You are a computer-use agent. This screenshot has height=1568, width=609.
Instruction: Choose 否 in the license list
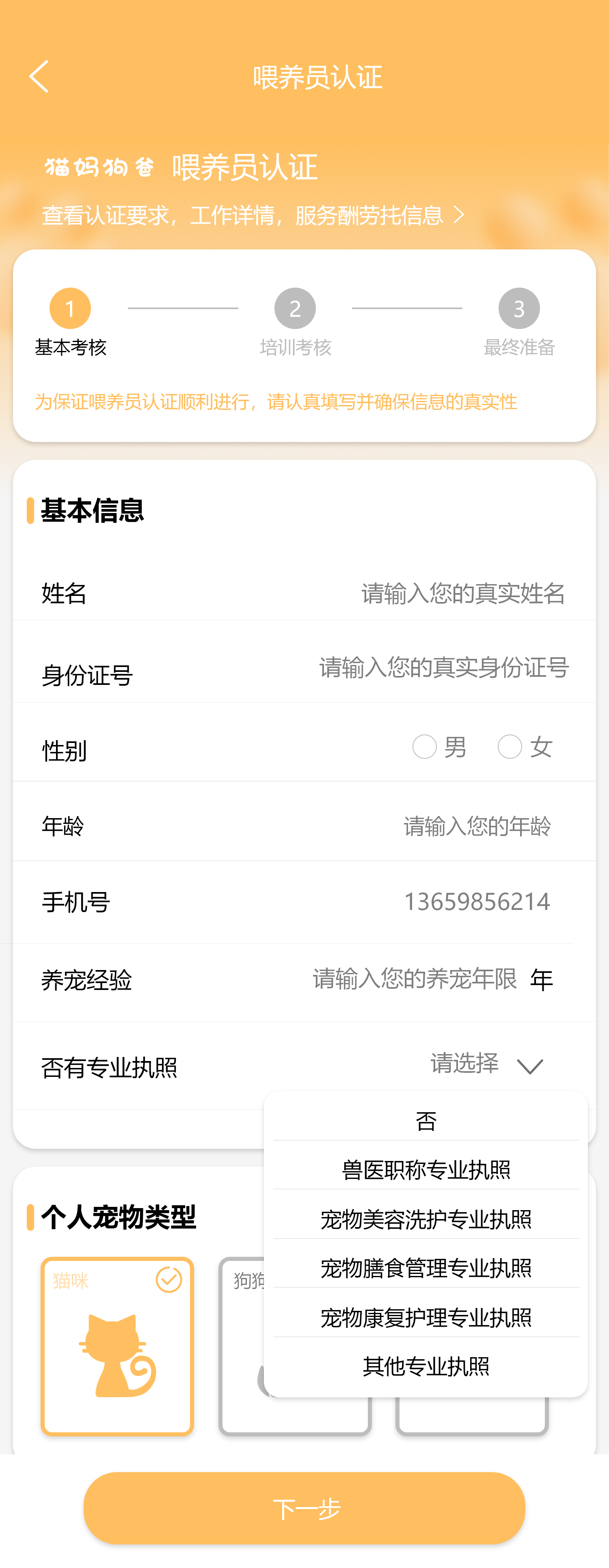tap(426, 1121)
